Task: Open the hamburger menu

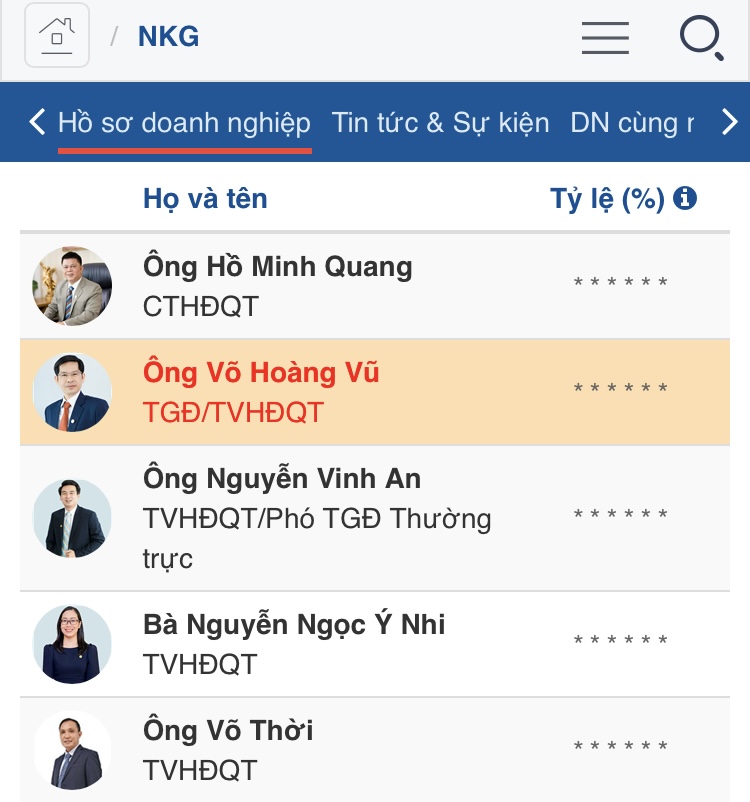Action: point(605,38)
